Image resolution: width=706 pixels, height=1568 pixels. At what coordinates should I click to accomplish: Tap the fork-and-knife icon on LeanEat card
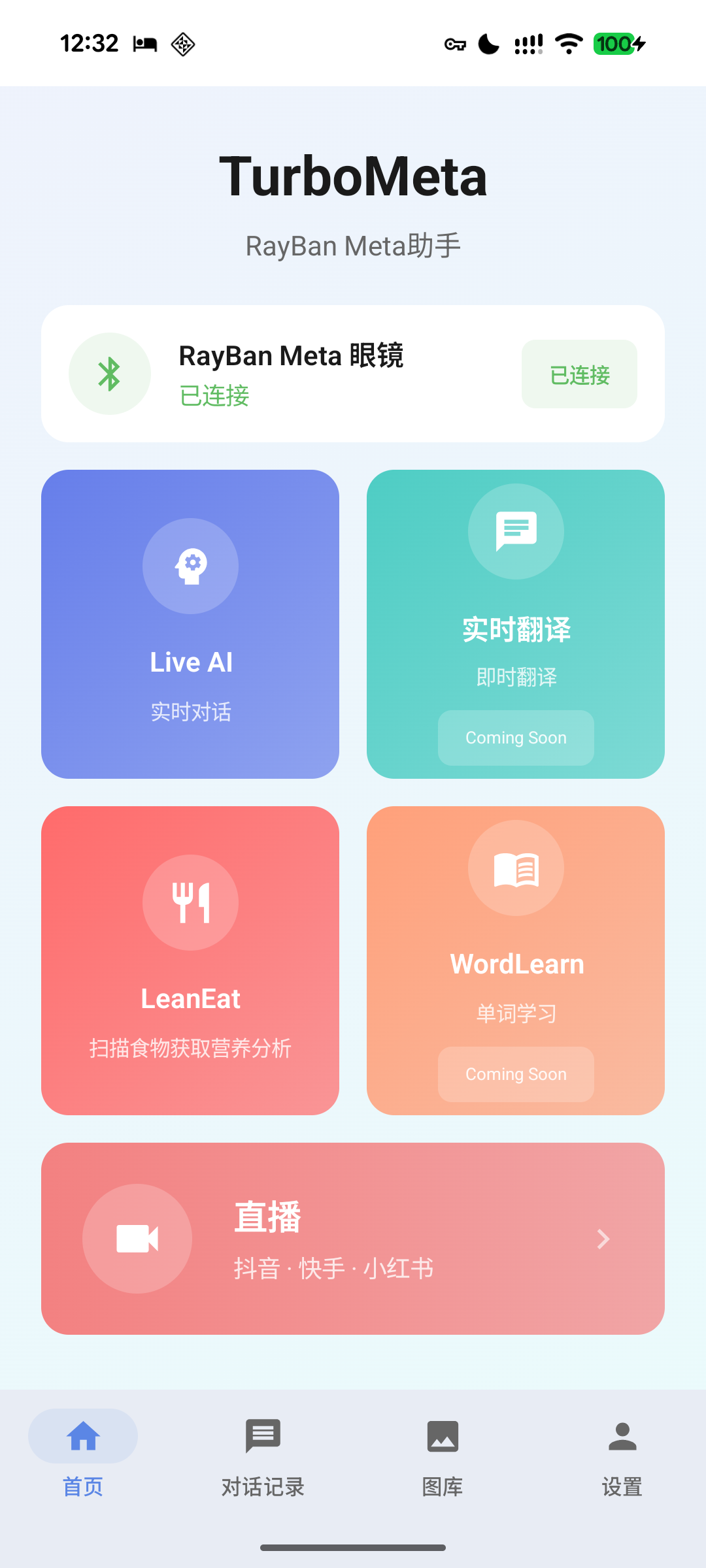pyautogui.click(x=190, y=902)
